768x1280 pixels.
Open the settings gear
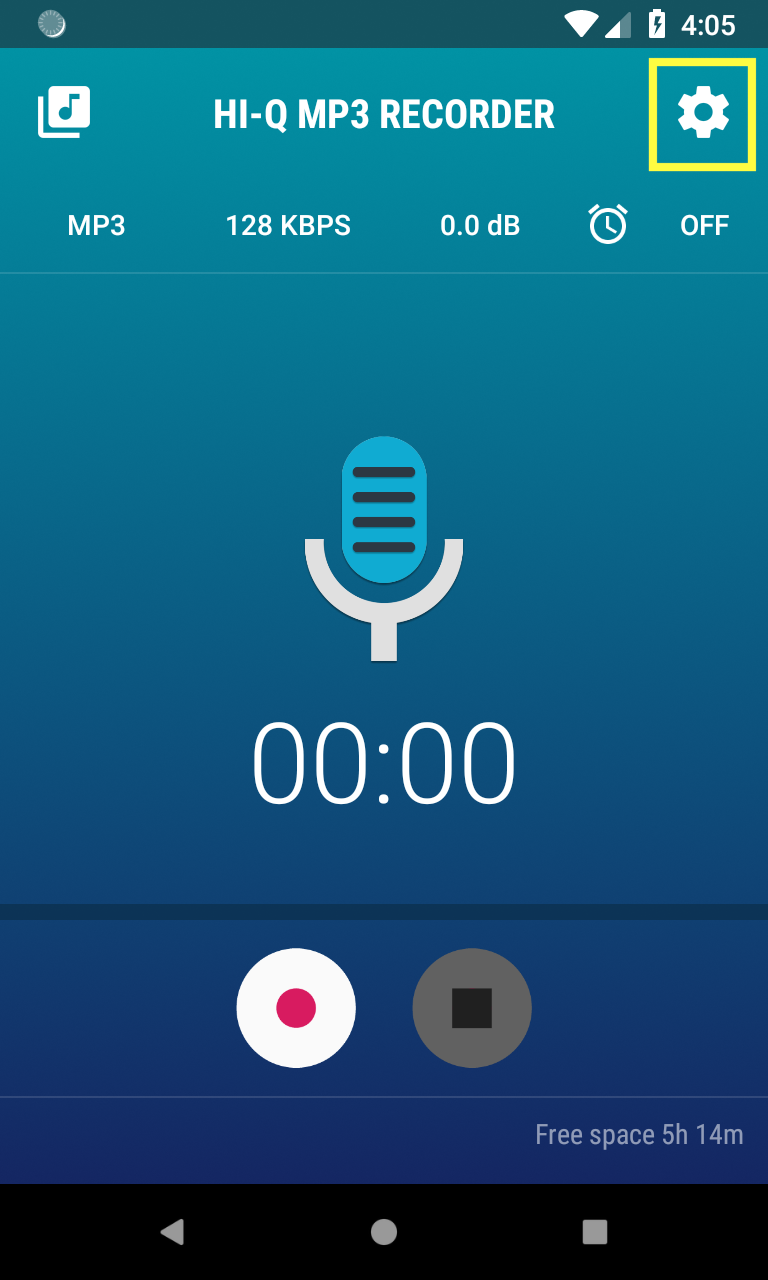coord(703,113)
